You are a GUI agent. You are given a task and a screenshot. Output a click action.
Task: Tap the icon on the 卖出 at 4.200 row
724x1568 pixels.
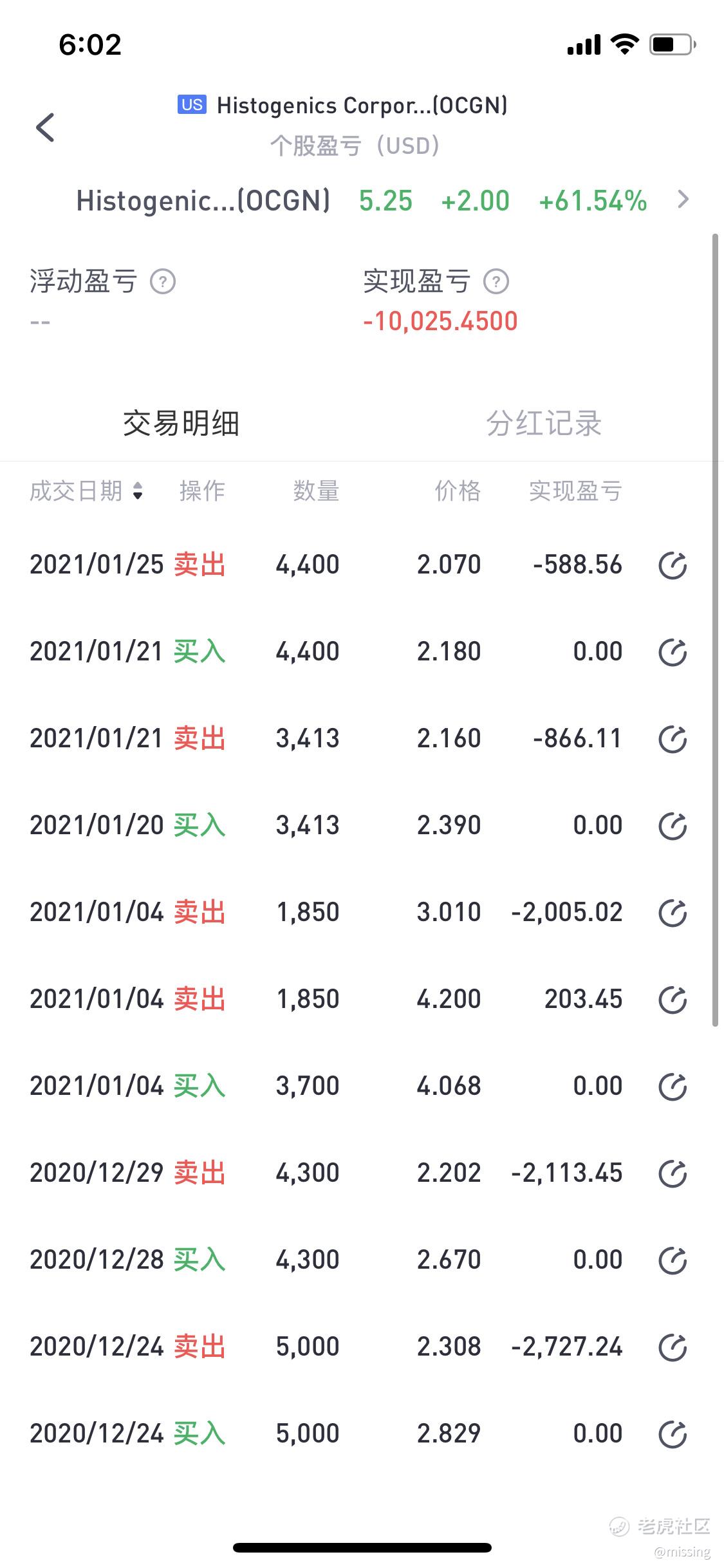click(x=673, y=1000)
